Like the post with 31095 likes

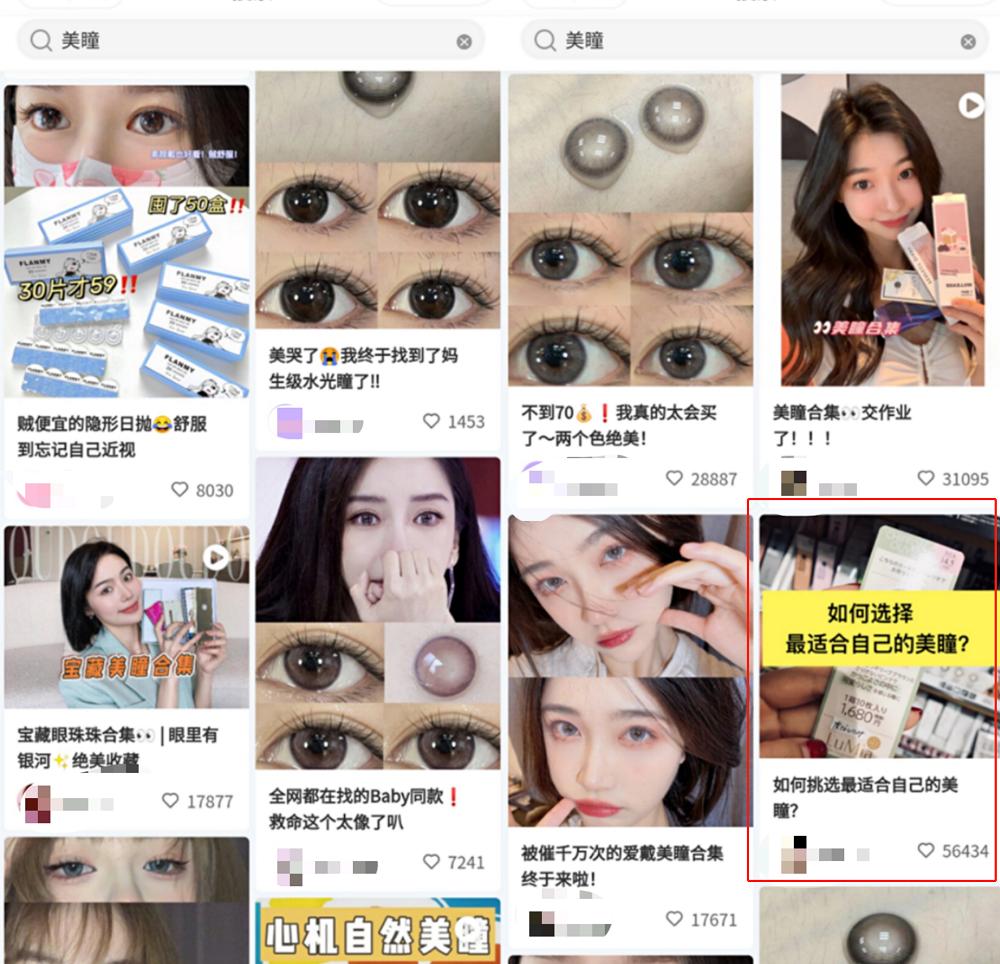tap(926, 479)
